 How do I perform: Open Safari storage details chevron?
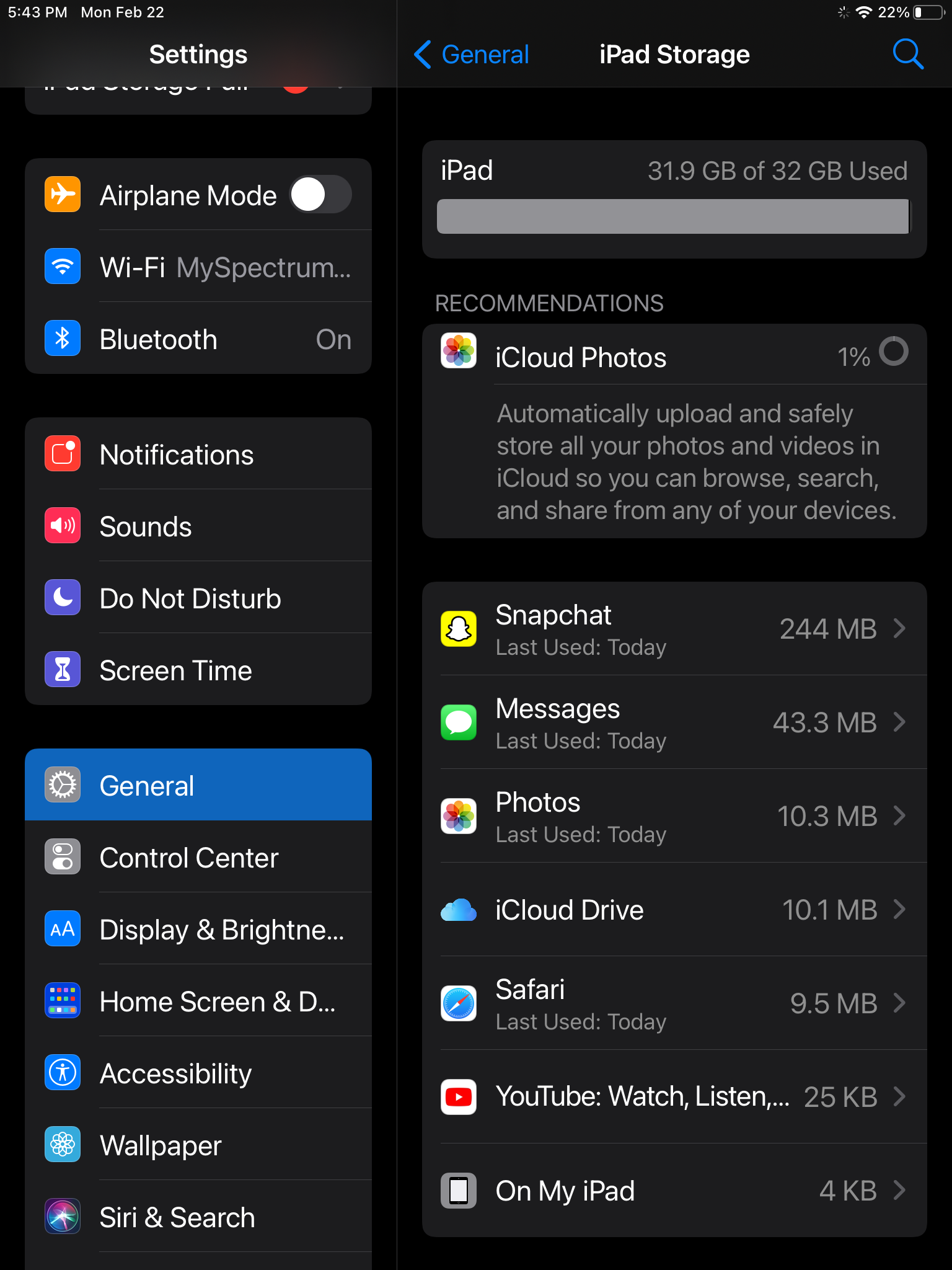(900, 1003)
